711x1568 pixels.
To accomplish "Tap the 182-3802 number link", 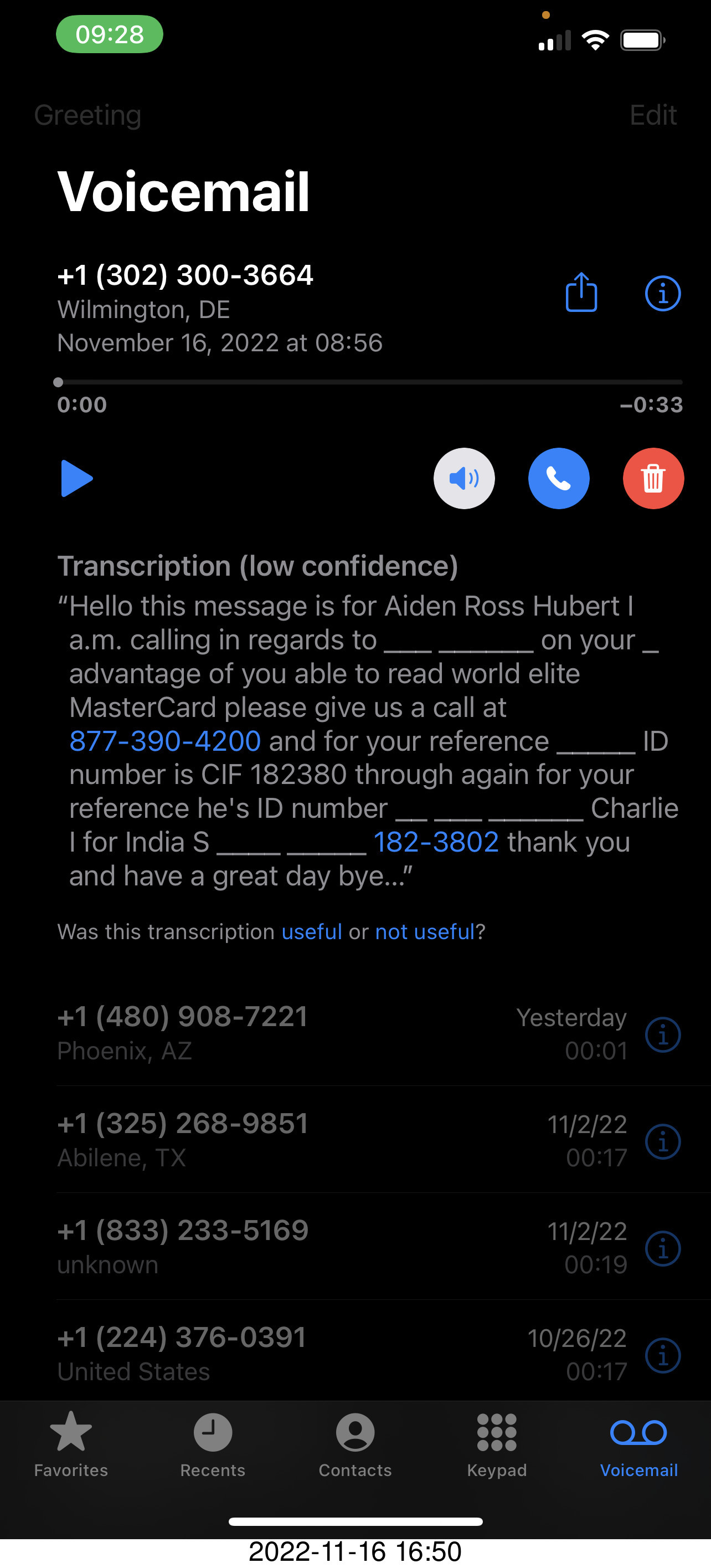I will click(435, 842).
